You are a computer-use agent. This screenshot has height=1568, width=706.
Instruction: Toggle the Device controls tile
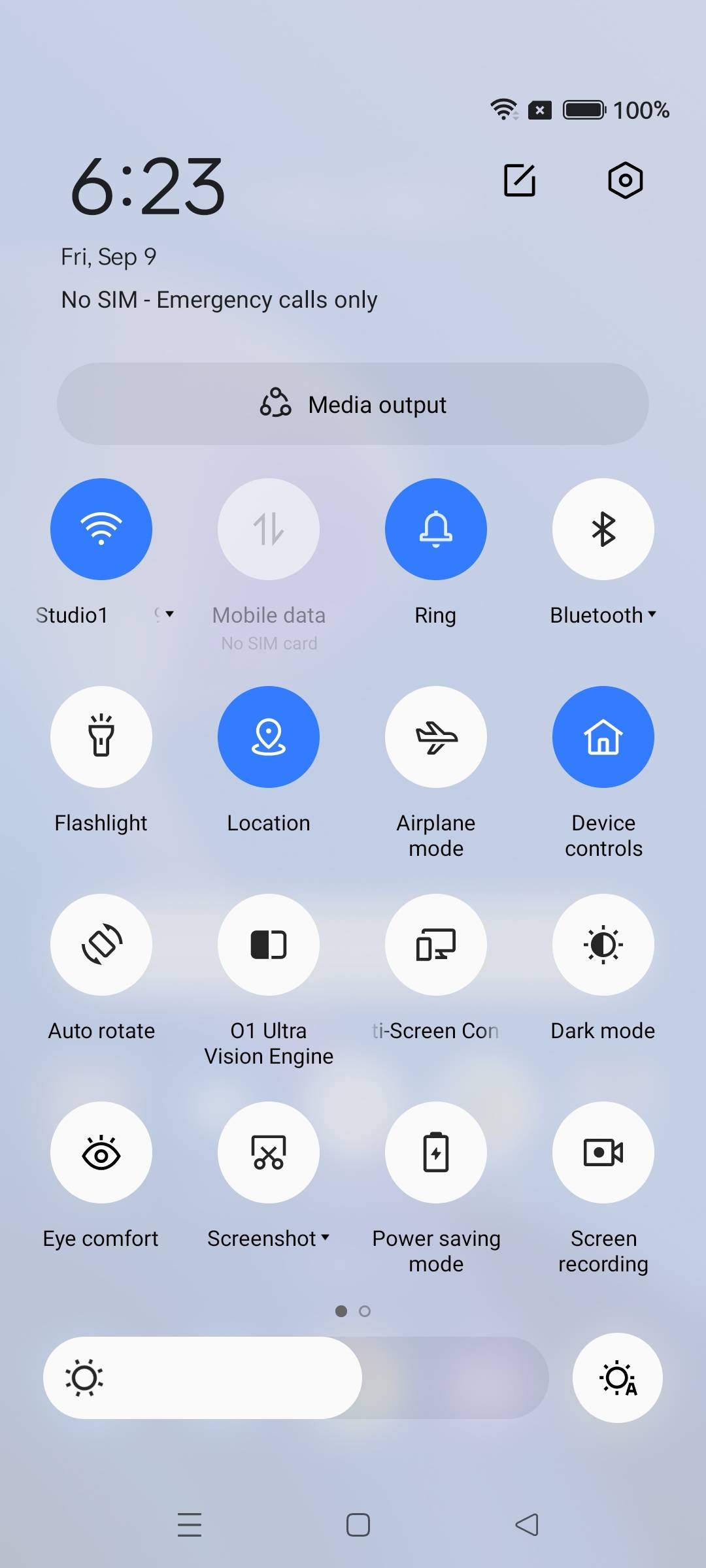tap(603, 737)
